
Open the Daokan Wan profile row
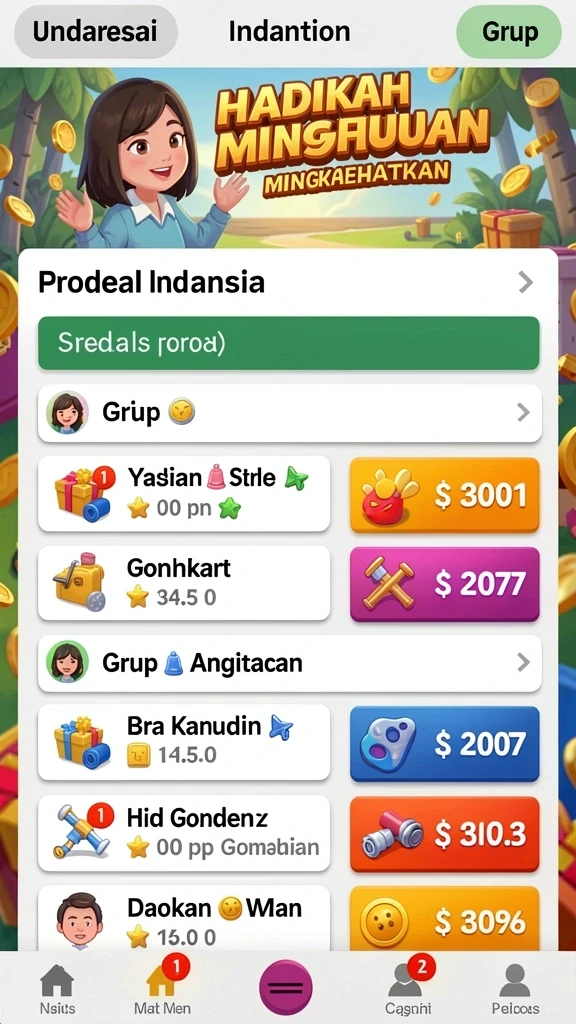pos(184,919)
